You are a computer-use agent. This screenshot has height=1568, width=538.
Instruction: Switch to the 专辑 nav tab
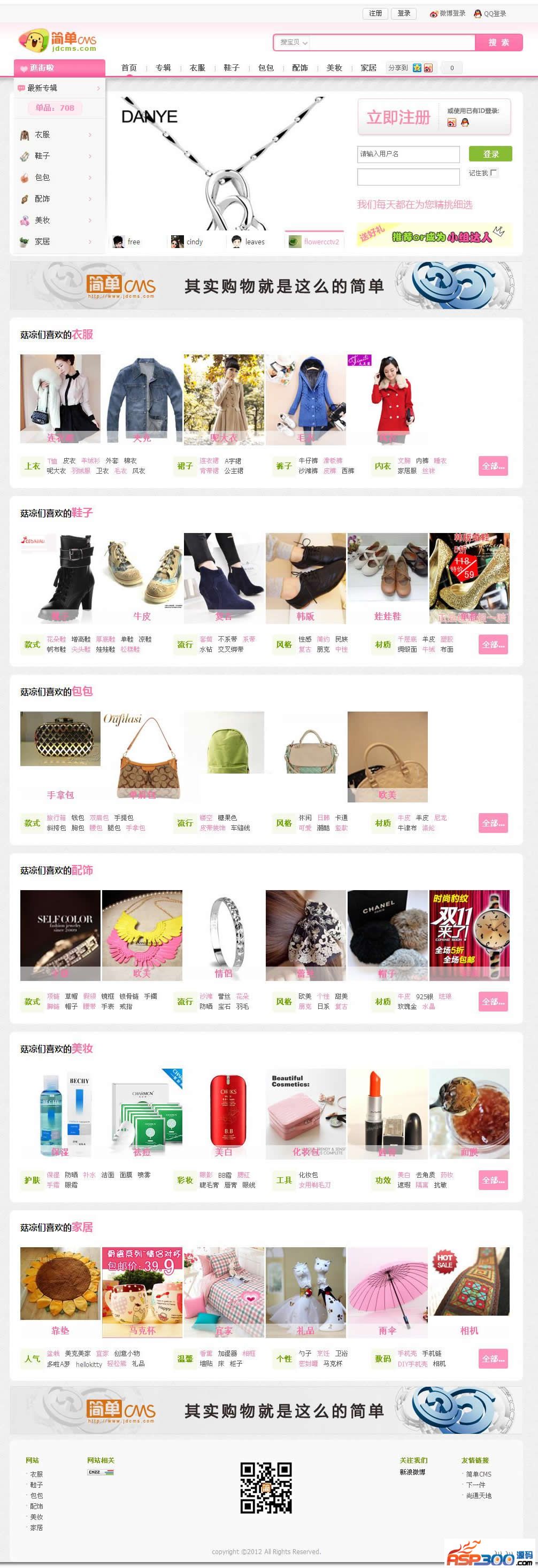(x=163, y=67)
